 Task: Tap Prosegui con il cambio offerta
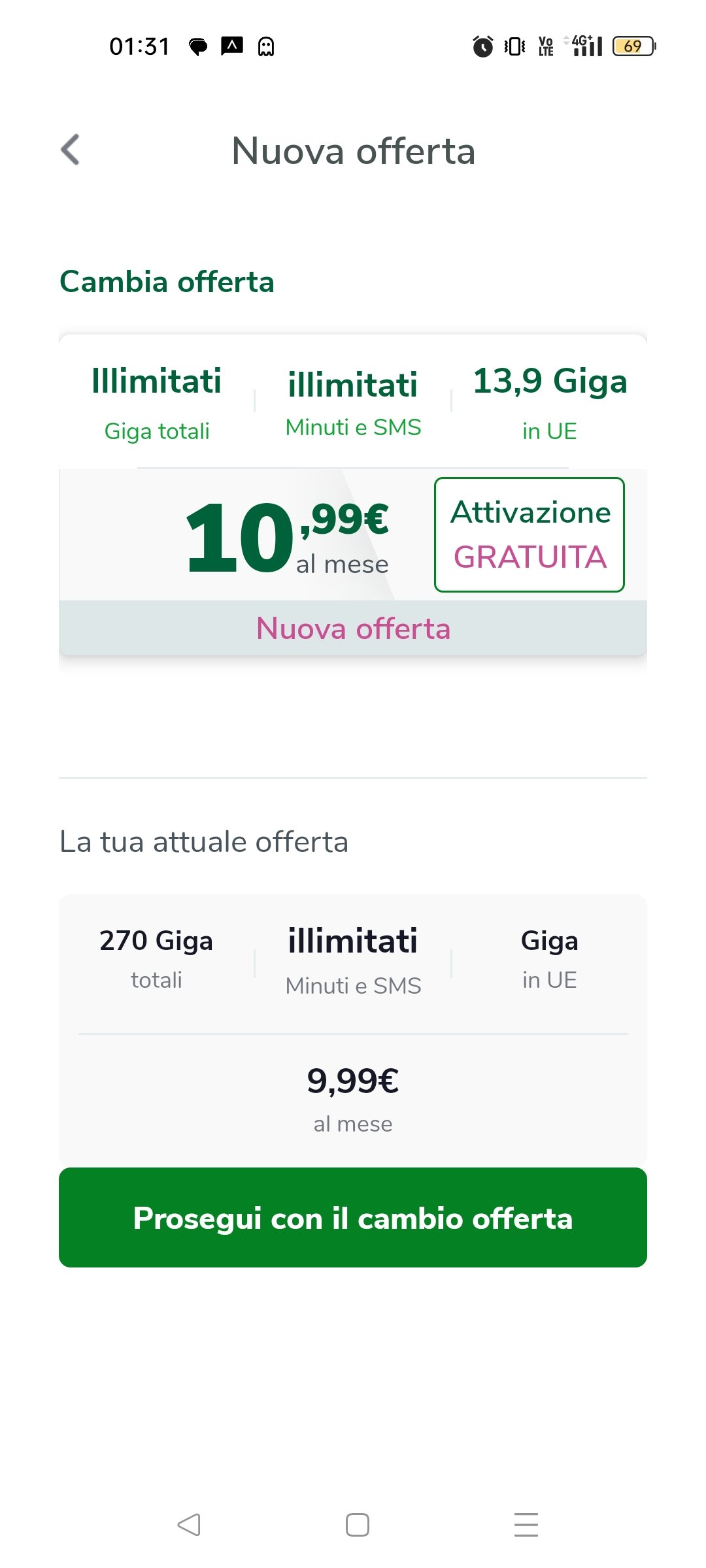pos(353,1218)
